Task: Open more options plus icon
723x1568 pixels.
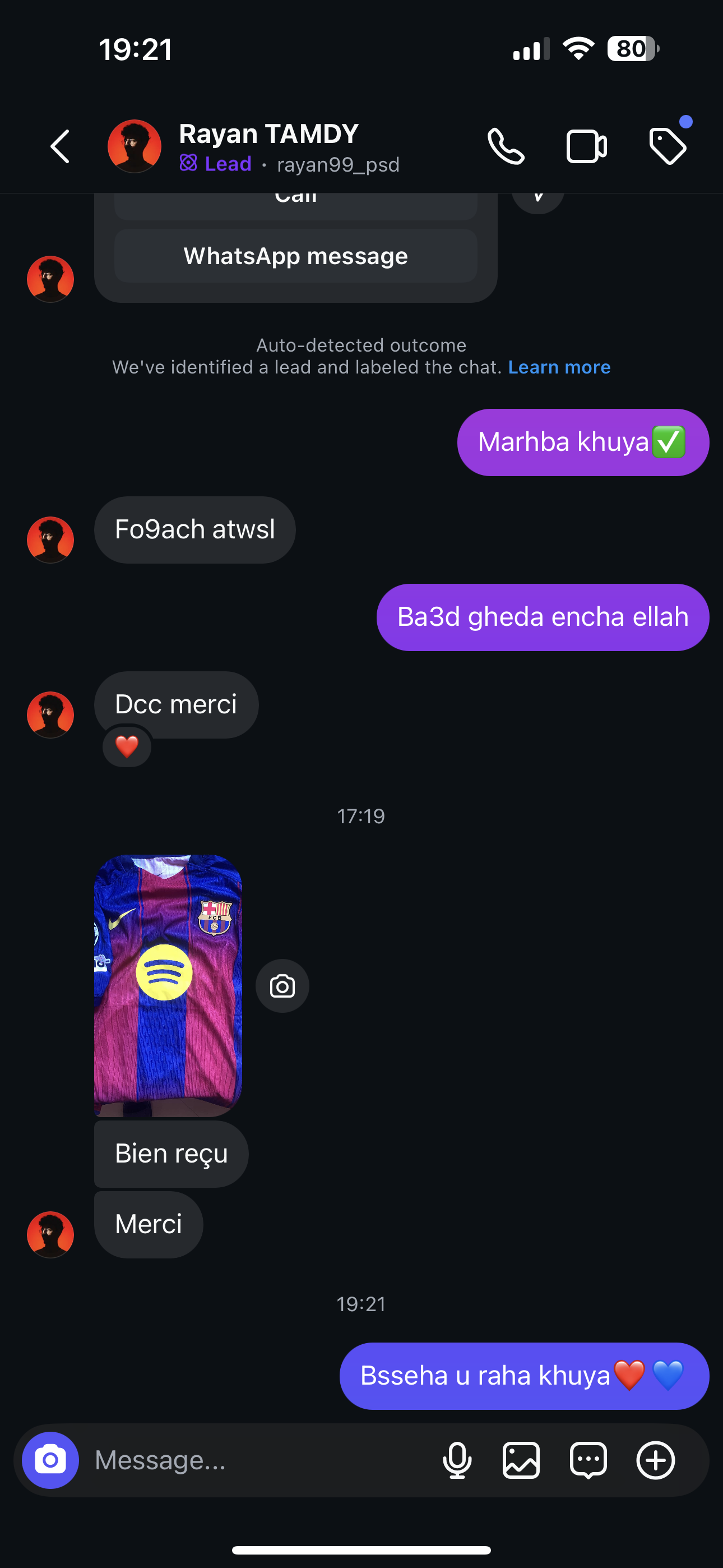Action: (655, 1460)
